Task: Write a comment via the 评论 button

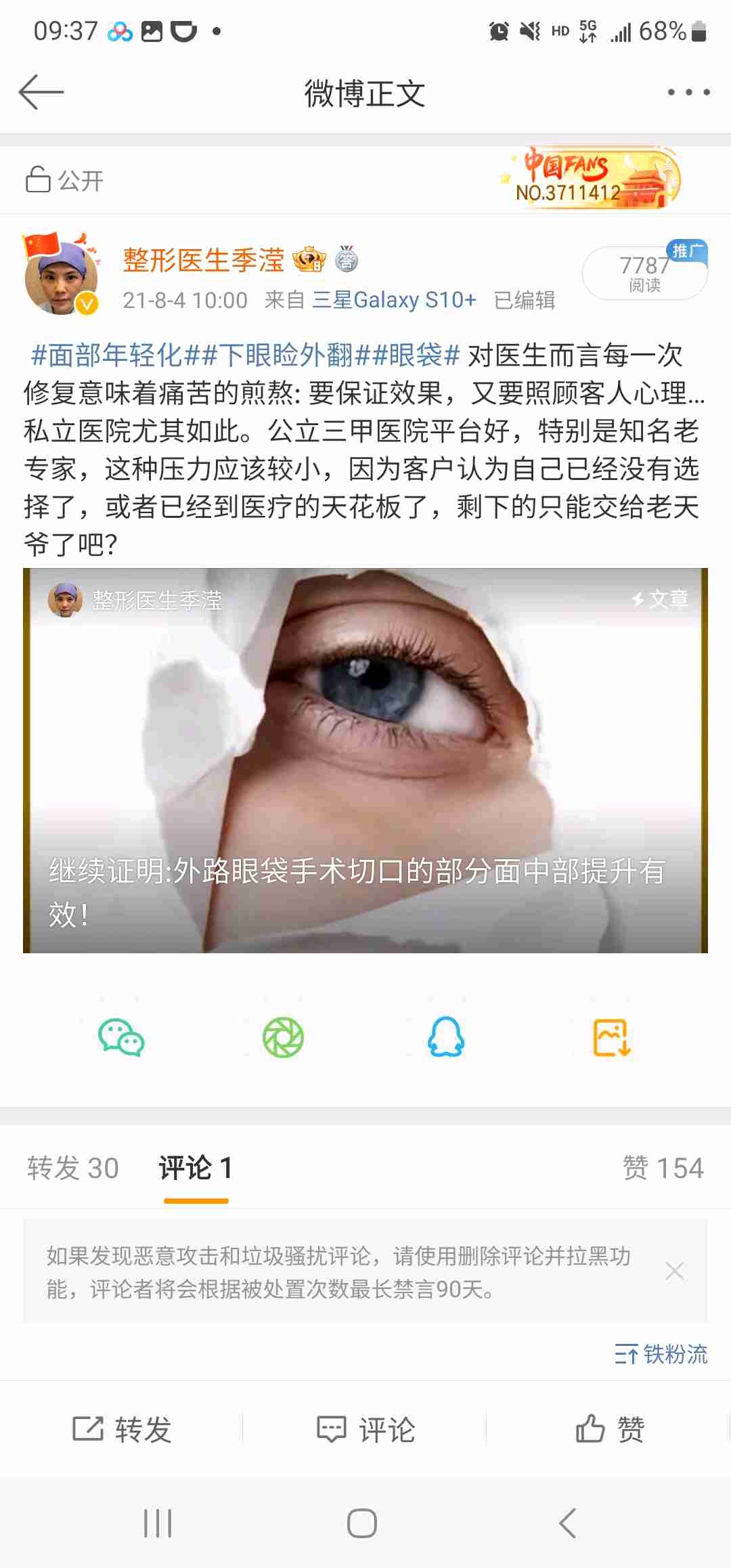Action: point(365,1429)
